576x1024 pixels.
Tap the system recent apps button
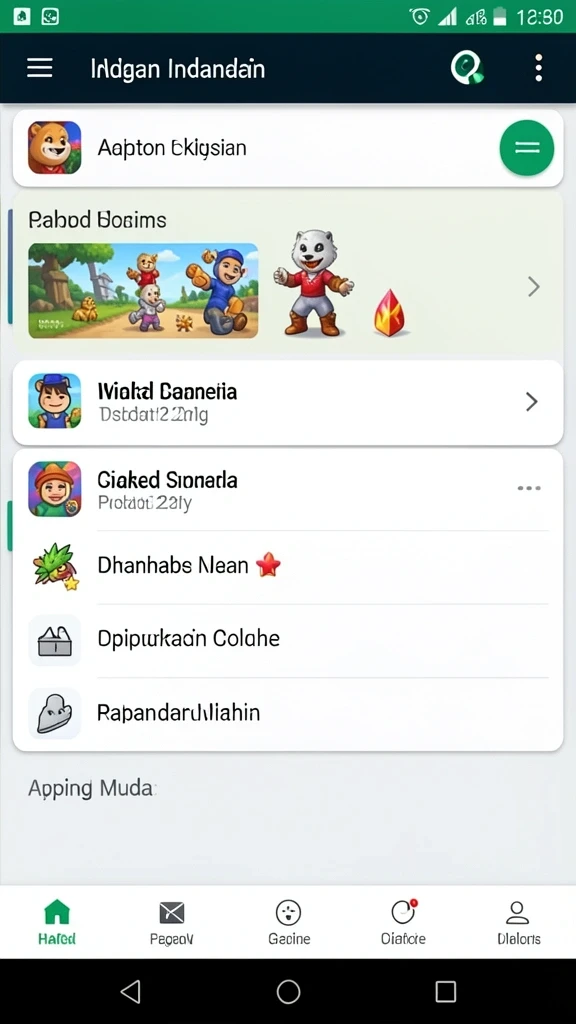pos(445,991)
